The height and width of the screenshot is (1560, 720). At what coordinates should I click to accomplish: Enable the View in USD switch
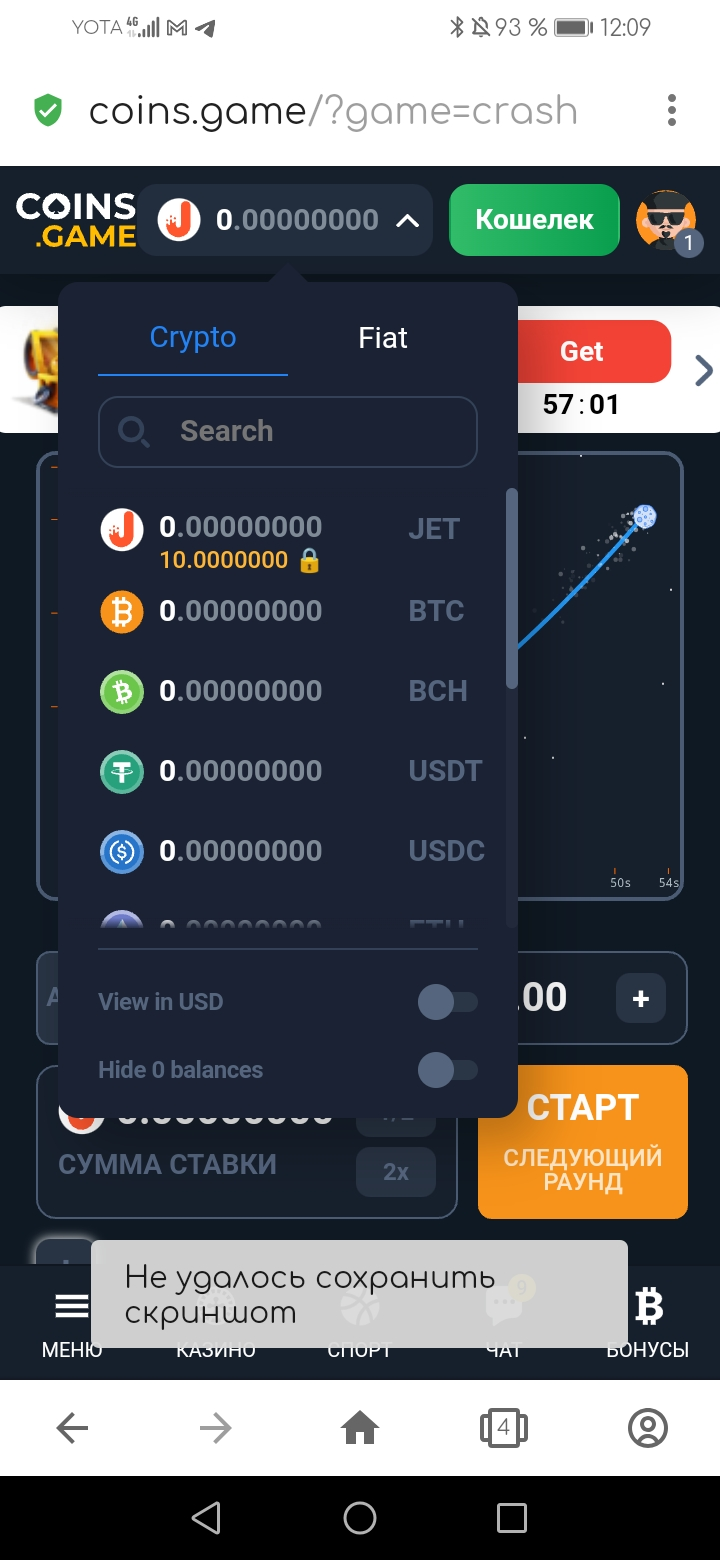pyautogui.click(x=447, y=1002)
